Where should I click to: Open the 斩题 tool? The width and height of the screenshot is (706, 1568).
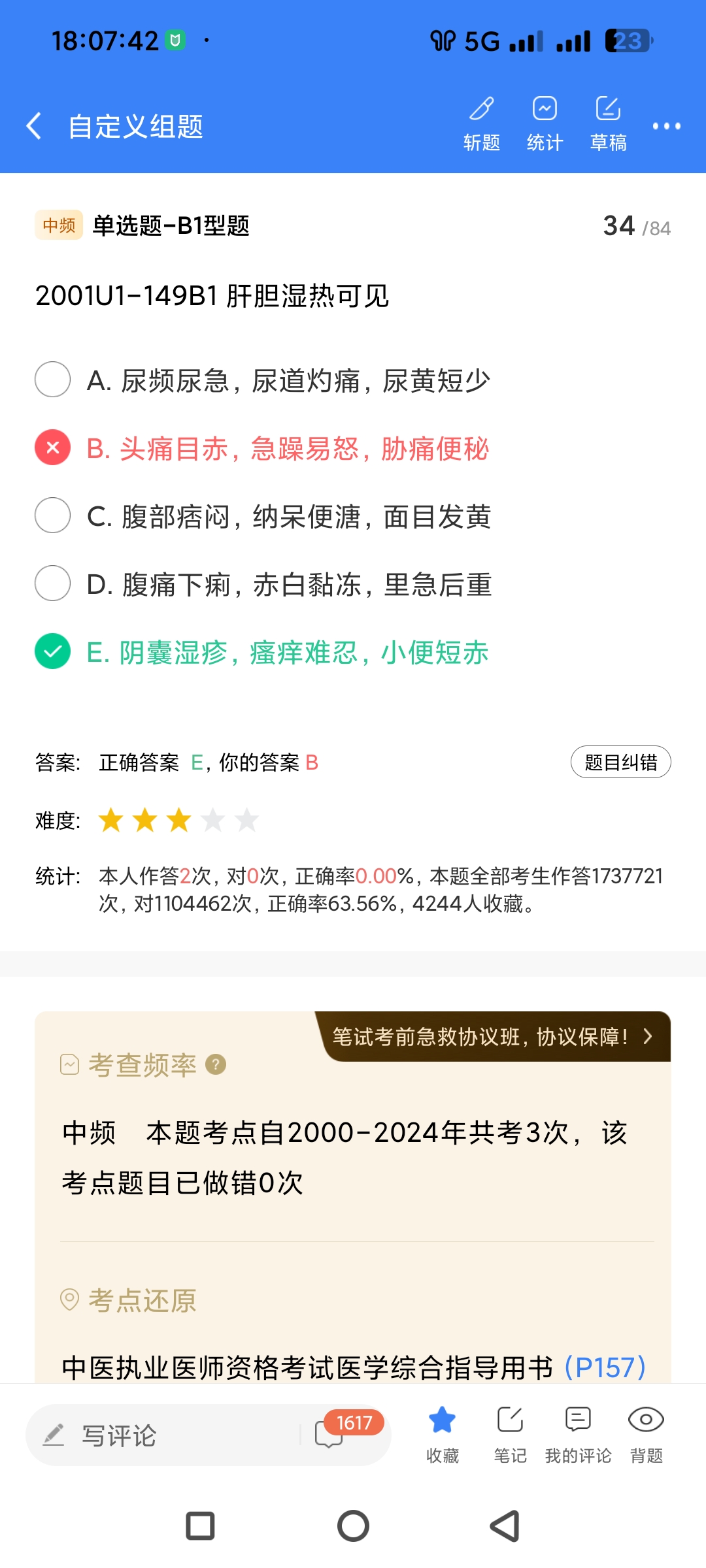coord(482,123)
